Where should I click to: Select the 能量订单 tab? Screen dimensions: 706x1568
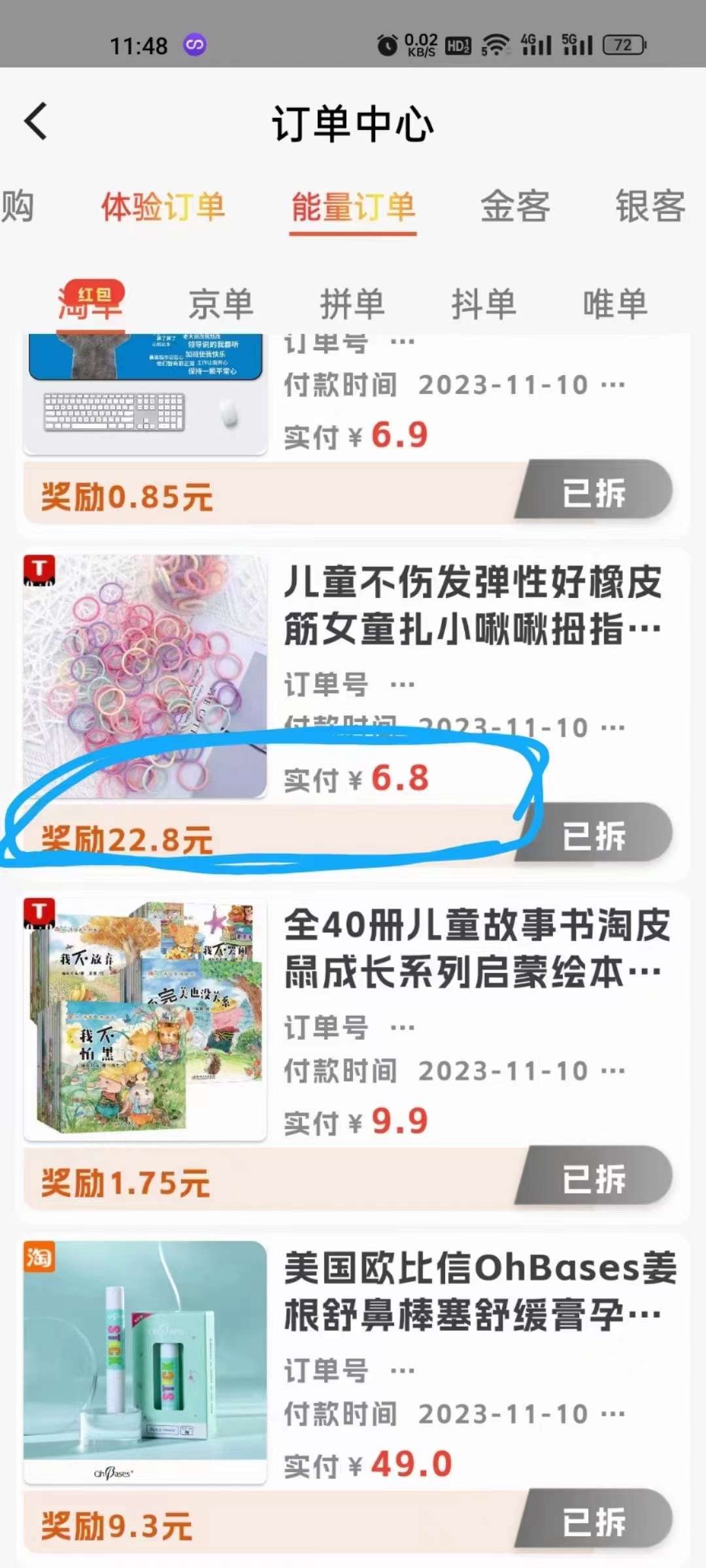(x=353, y=206)
